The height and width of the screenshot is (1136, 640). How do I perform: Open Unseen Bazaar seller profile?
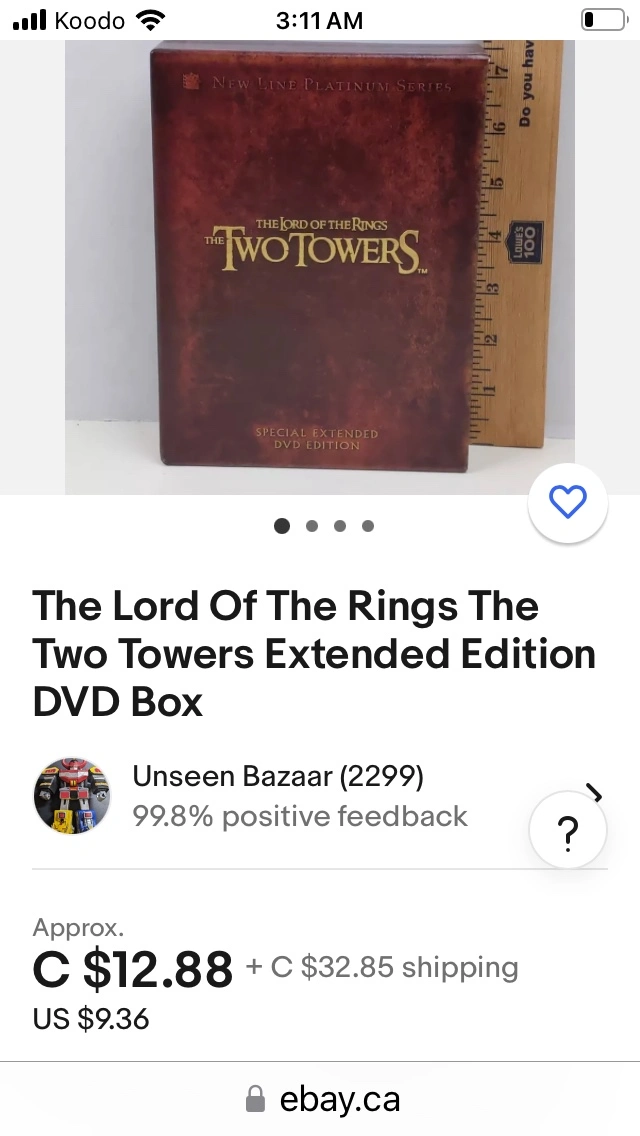tap(278, 777)
